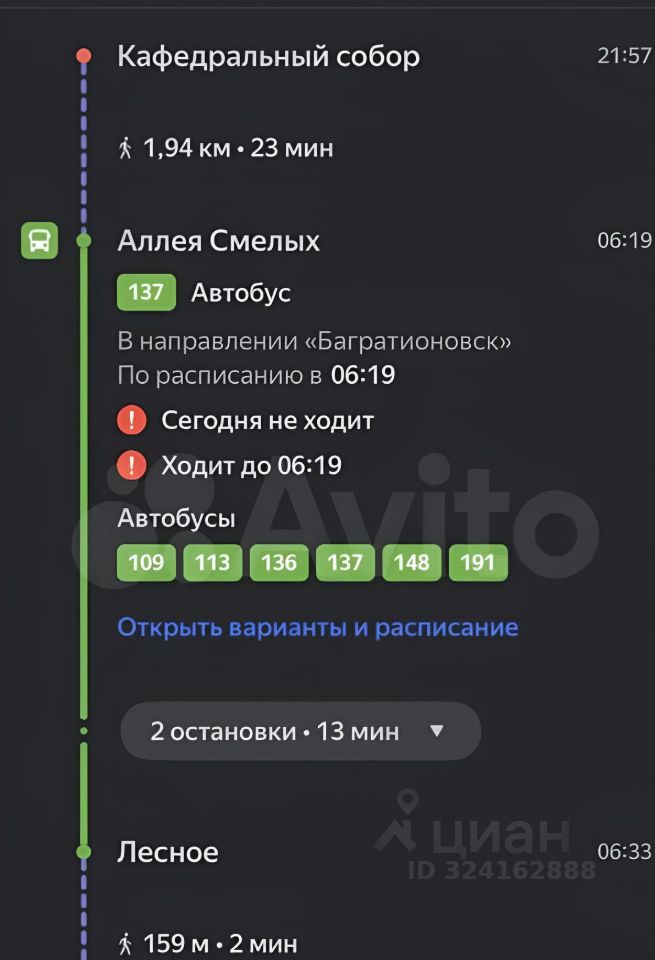Select bus 148 chip
The image size is (655, 960).
tap(411, 562)
